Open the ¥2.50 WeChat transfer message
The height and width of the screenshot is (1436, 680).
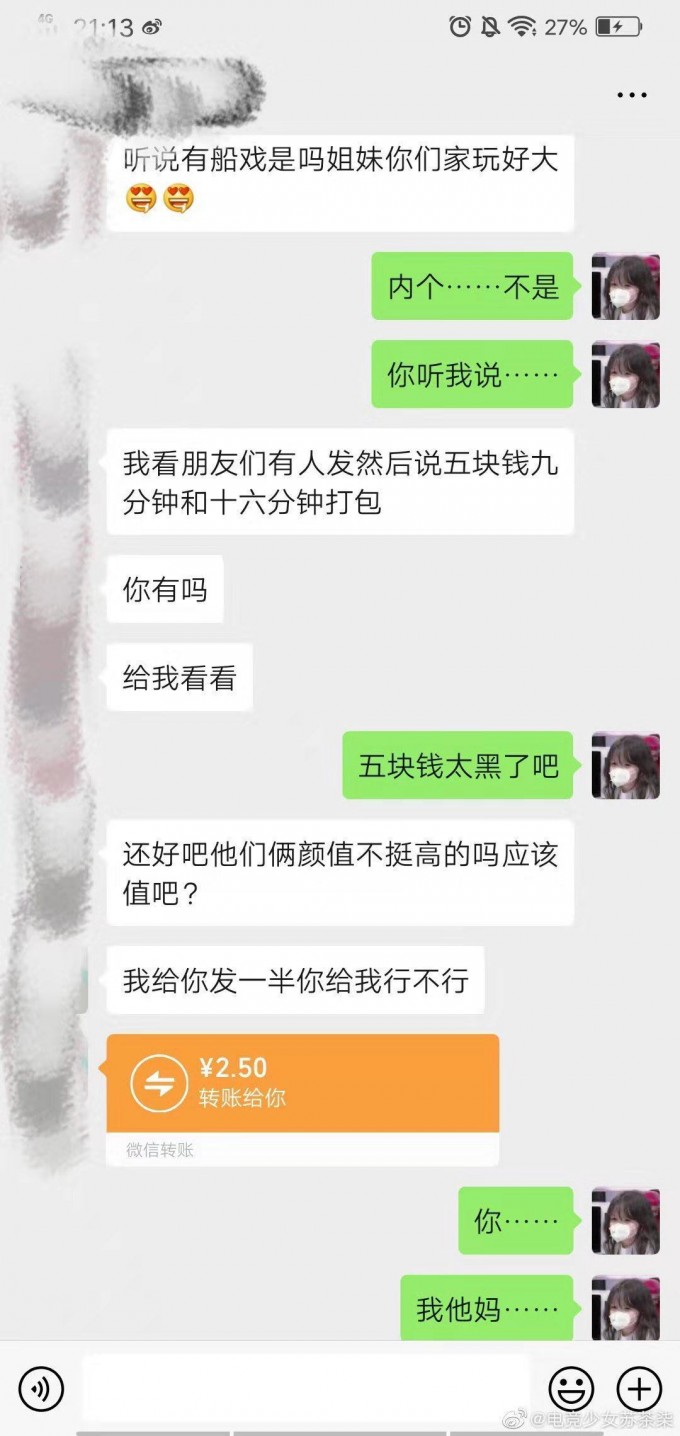tap(302, 1099)
